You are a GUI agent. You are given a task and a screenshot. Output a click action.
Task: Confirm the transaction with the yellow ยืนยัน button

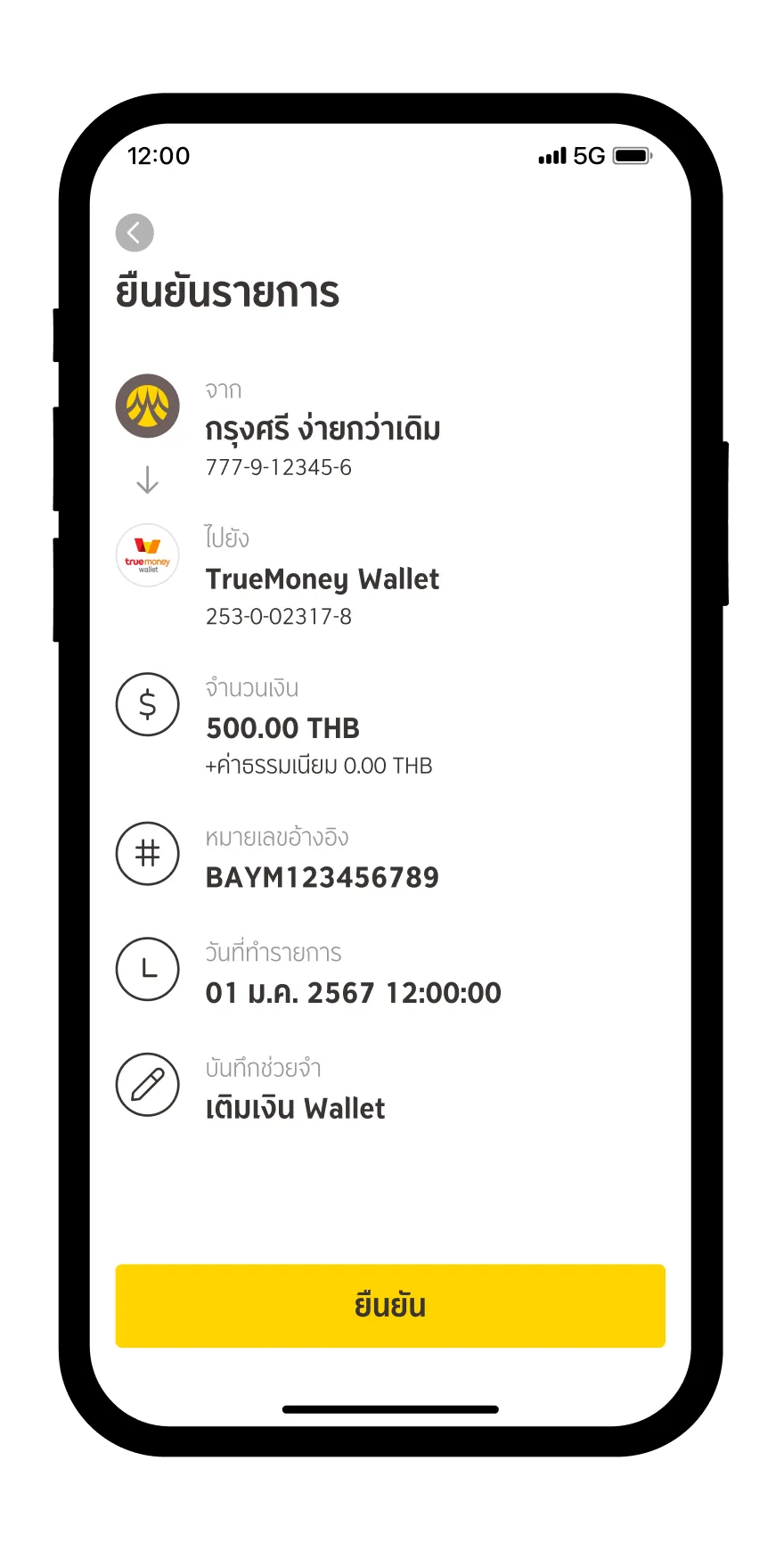(x=390, y=1305)
